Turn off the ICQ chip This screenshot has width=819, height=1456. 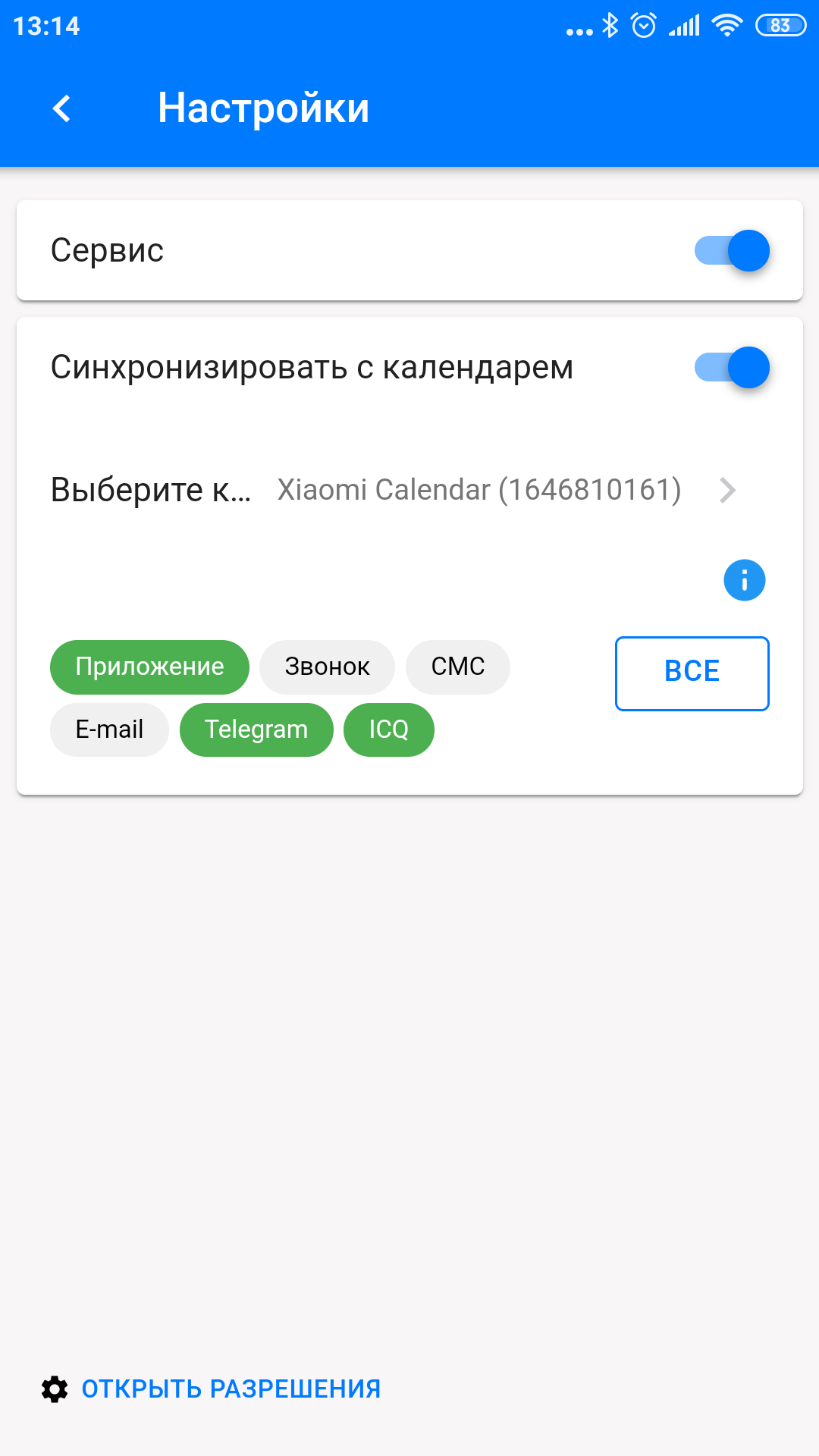tap(388, 730)
